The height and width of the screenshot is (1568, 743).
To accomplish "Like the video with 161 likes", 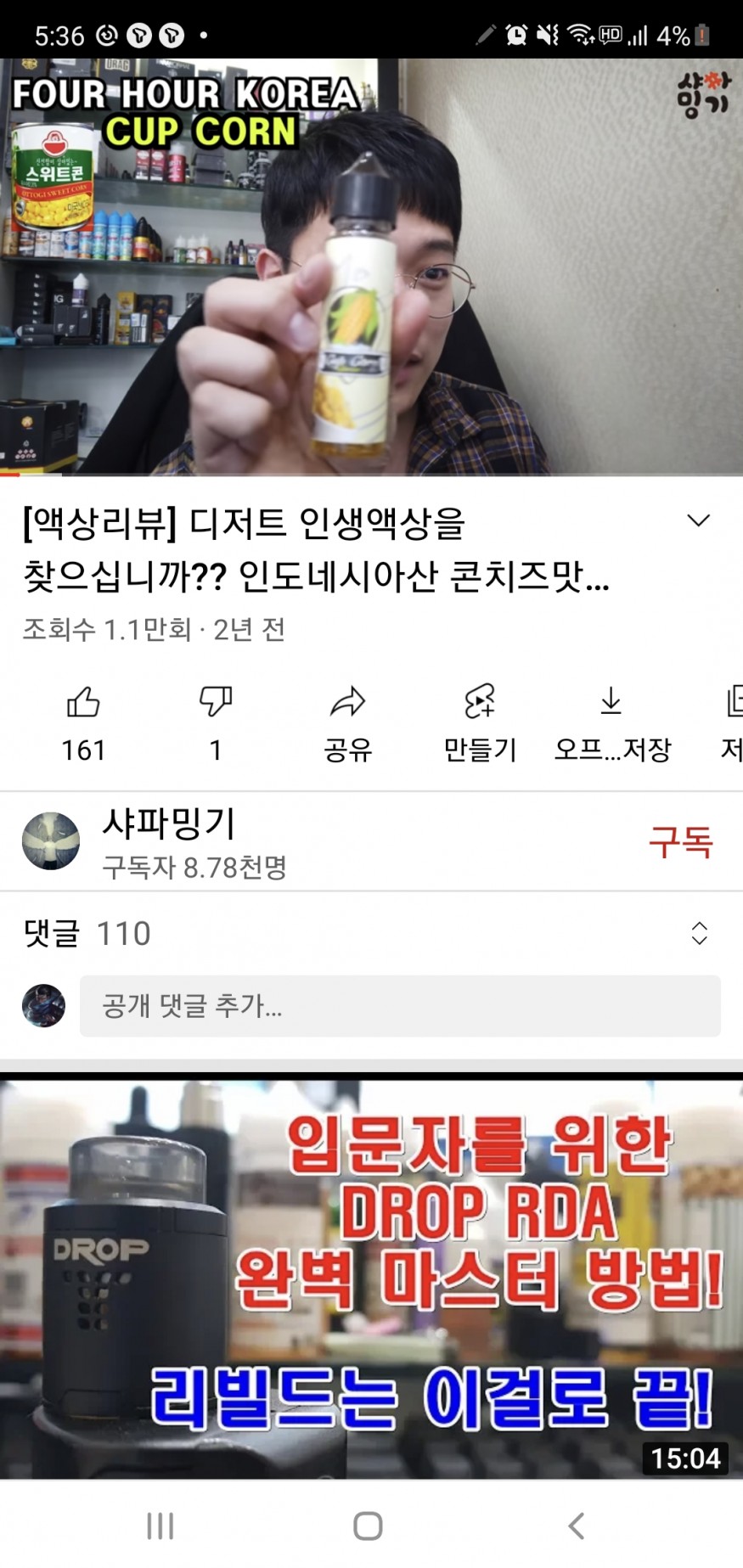I will [83, 722].
